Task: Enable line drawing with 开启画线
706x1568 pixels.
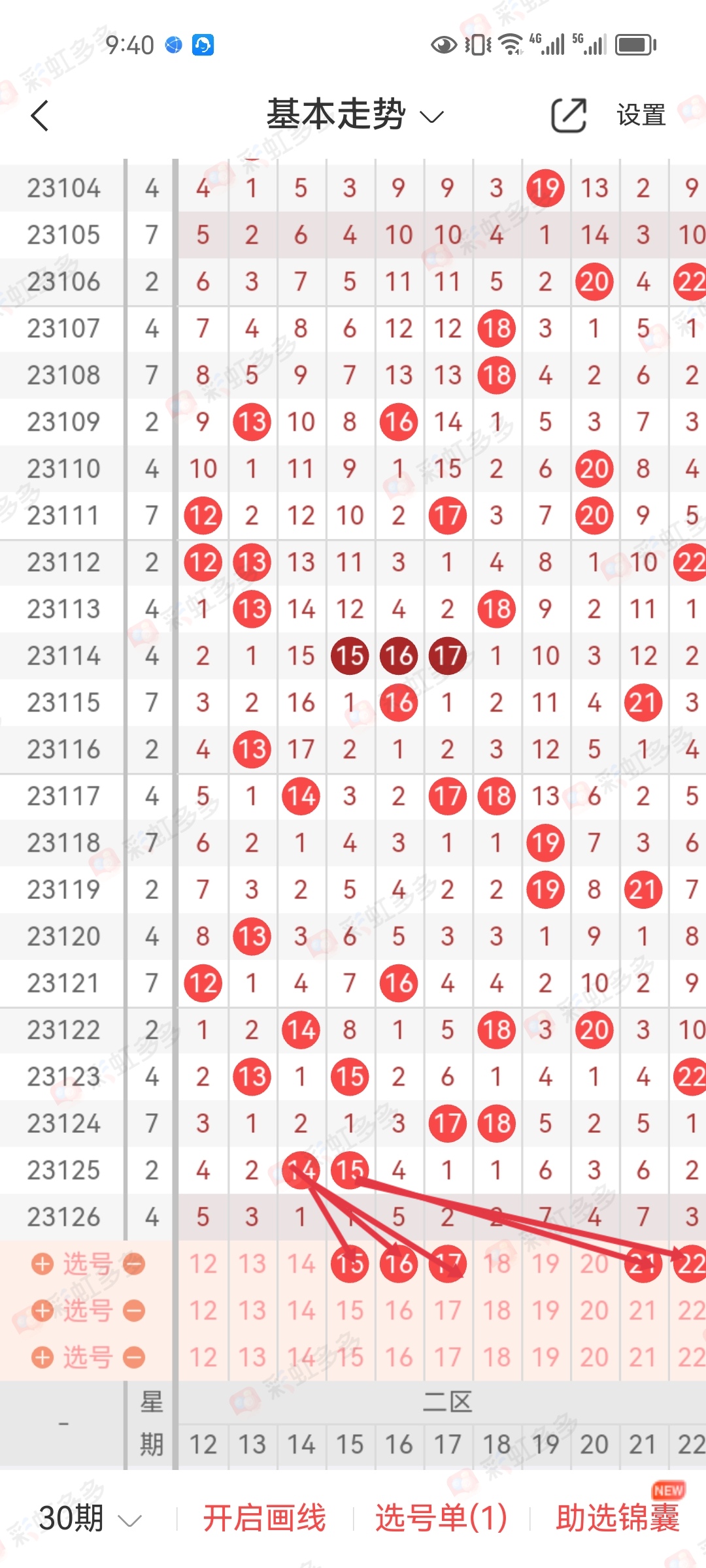Action: pos(264,1518)
